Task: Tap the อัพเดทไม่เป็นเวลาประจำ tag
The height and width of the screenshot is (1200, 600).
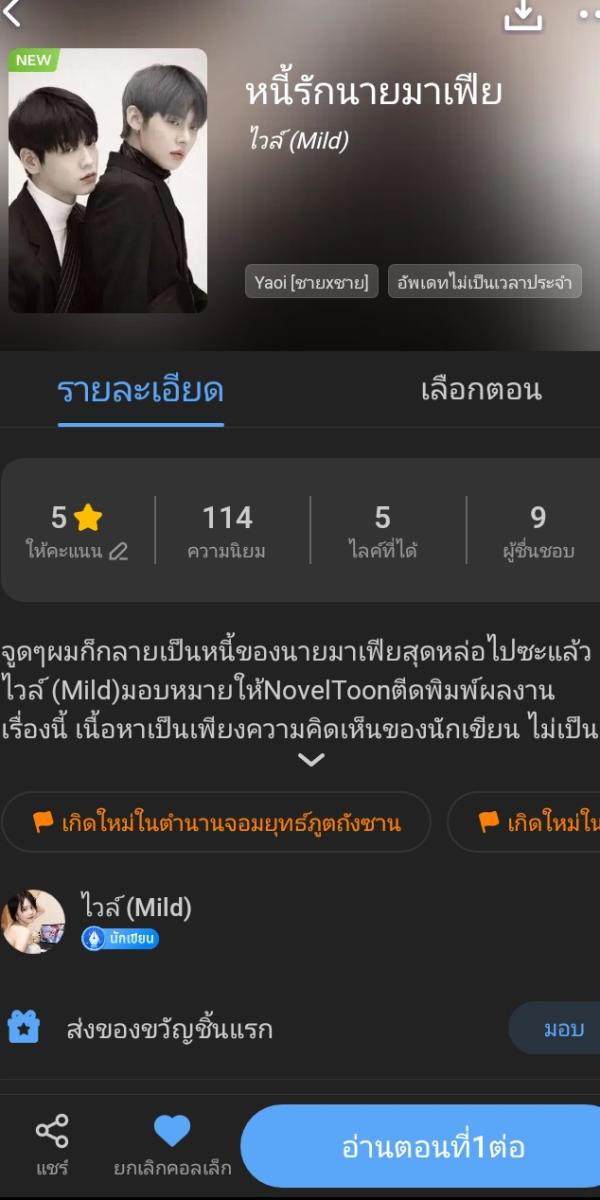Action: click(485, 282)
